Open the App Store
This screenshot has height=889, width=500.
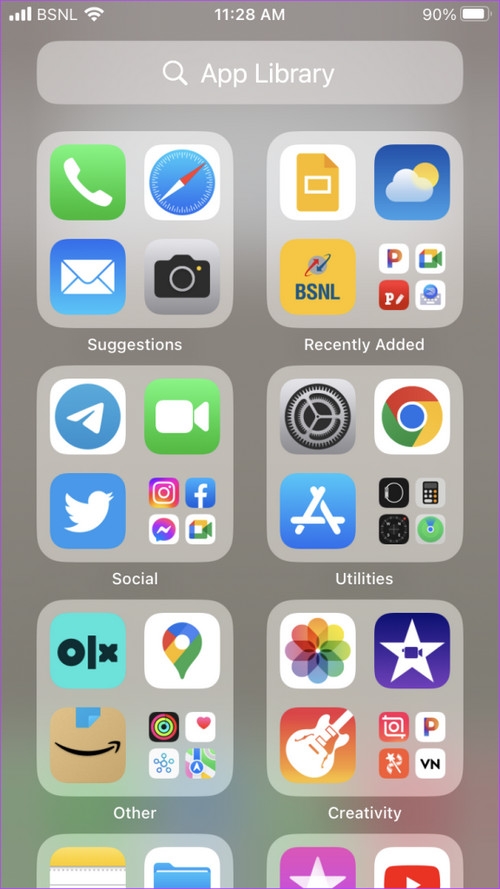pyautogui.click(x=317, y=511)
